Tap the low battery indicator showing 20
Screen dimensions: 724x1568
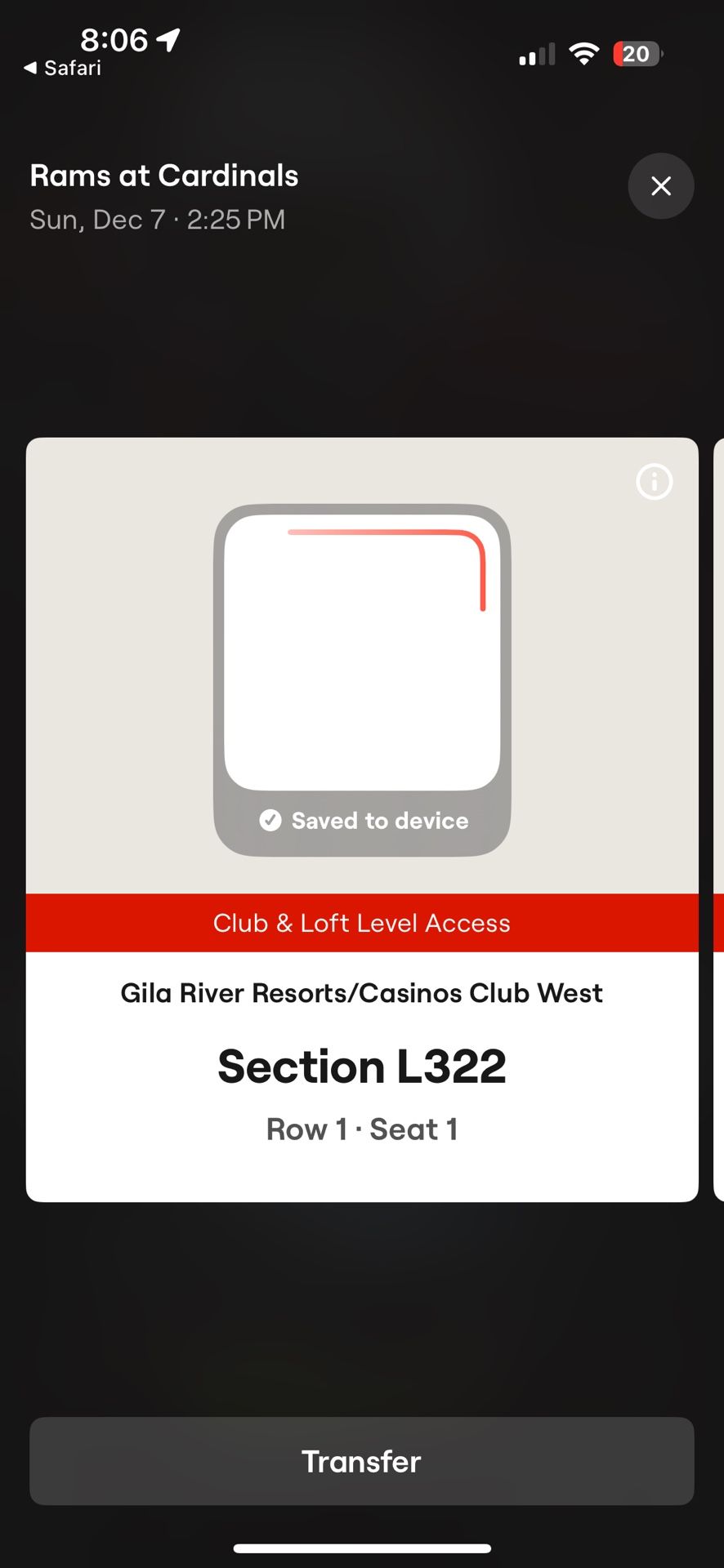637,54
